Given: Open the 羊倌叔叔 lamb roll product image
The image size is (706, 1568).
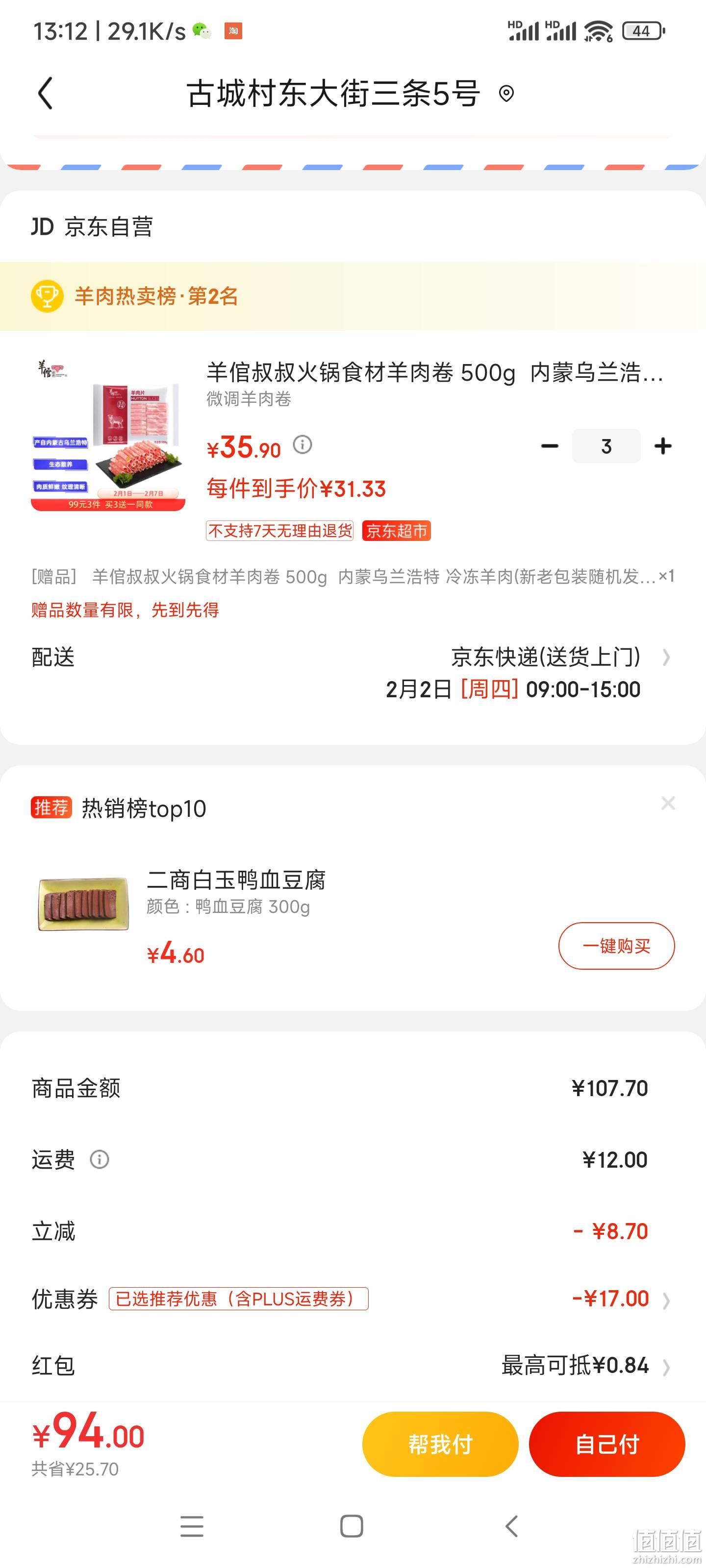Looking at the screenshot, I should pyautogui.click(x=108, y=435).
